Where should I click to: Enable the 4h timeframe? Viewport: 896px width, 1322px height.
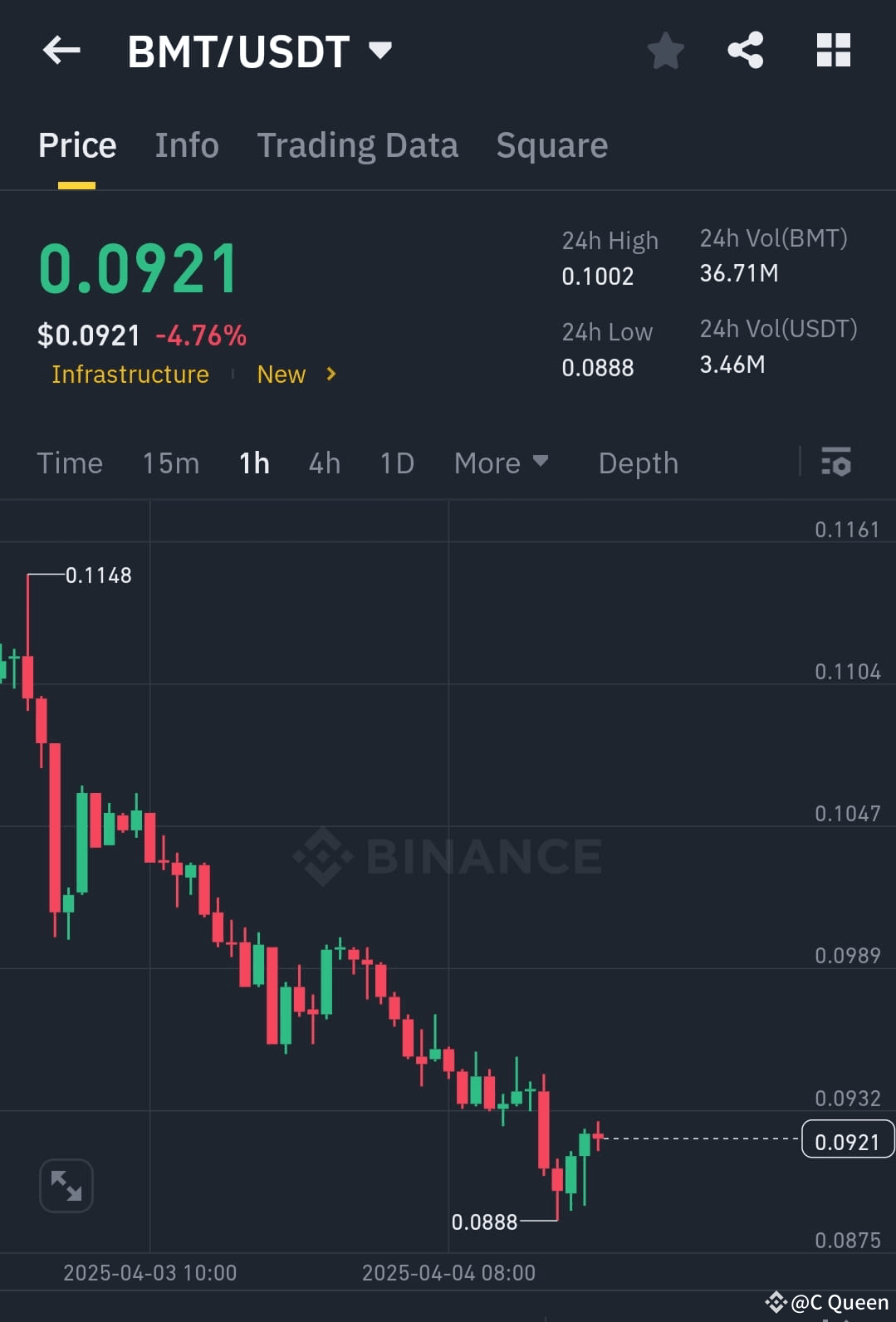pos(324,463)
